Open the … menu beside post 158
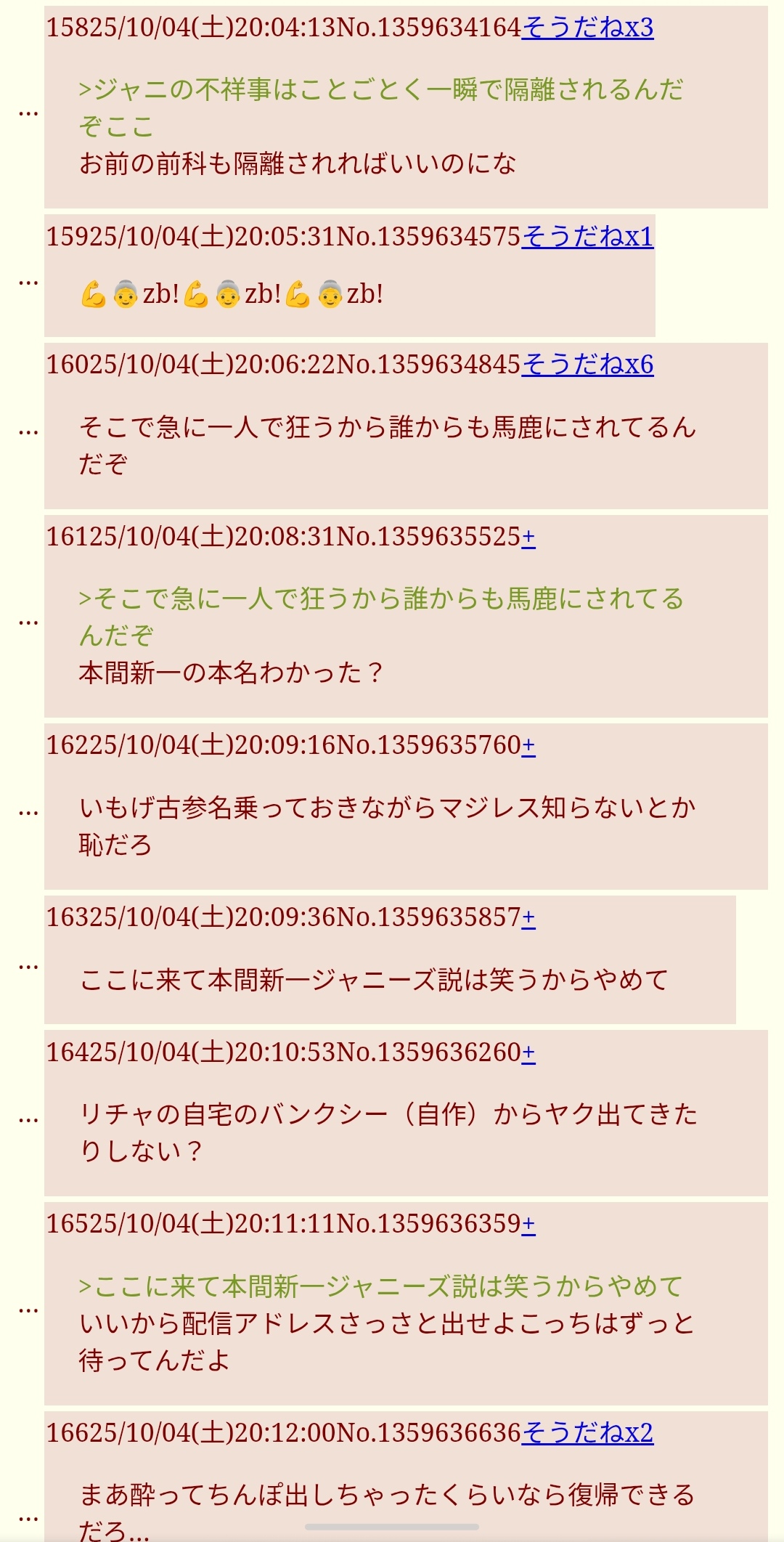Screen dimensions: 784x1542 28,113
